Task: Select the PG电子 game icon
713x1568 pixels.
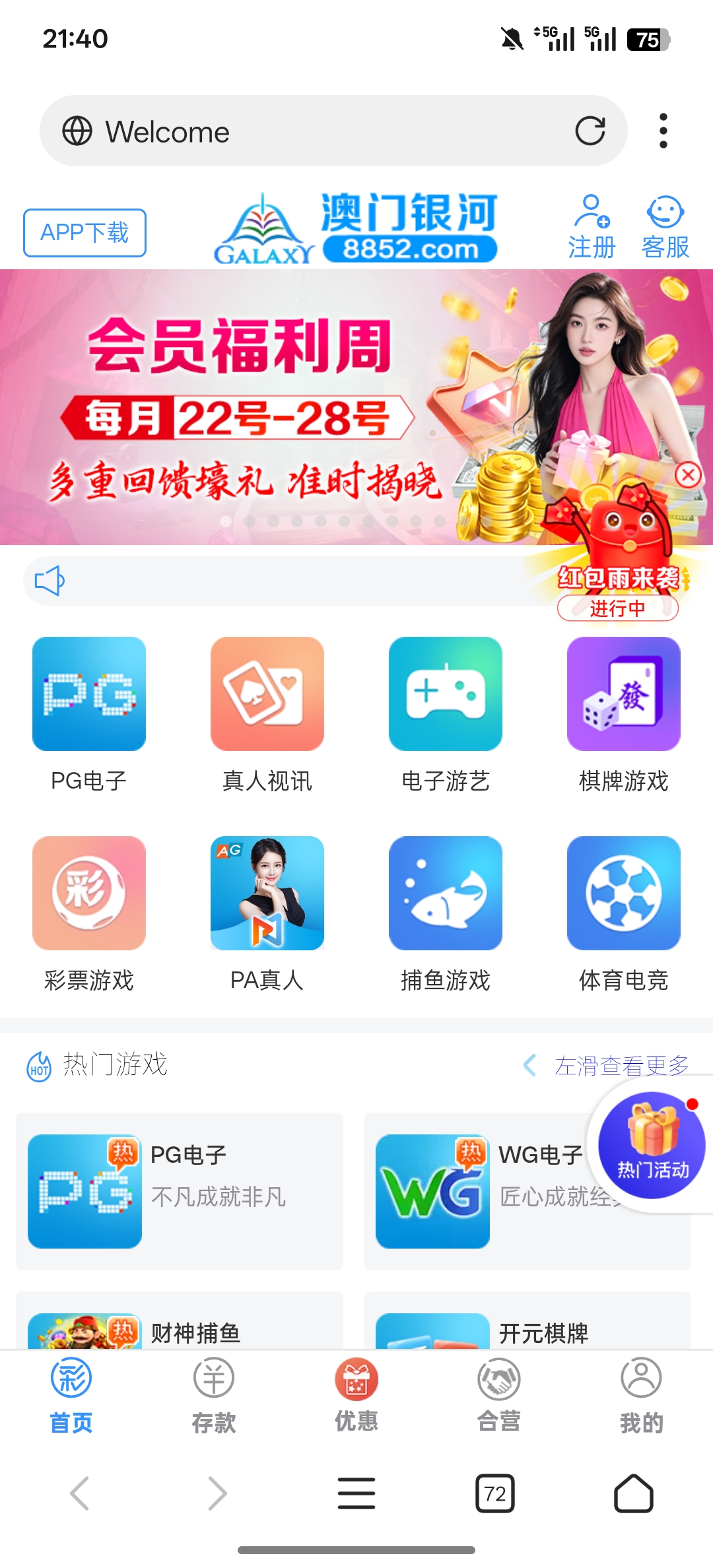Action: pos(89,696)
